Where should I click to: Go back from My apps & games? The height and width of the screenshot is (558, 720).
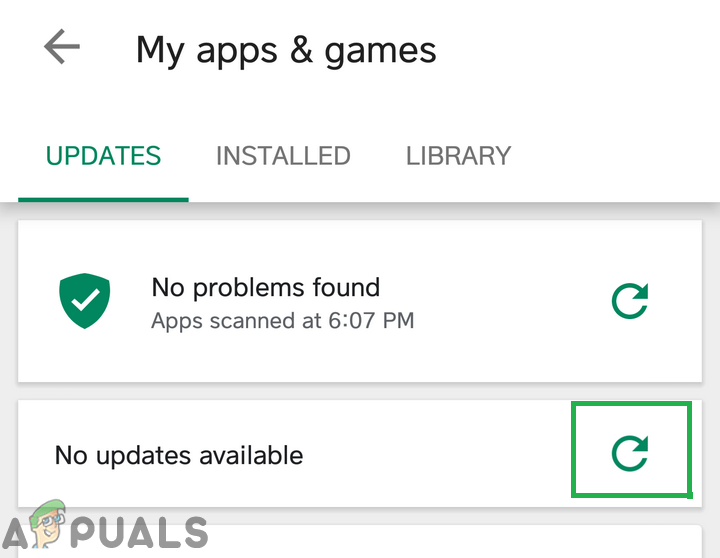62,48
